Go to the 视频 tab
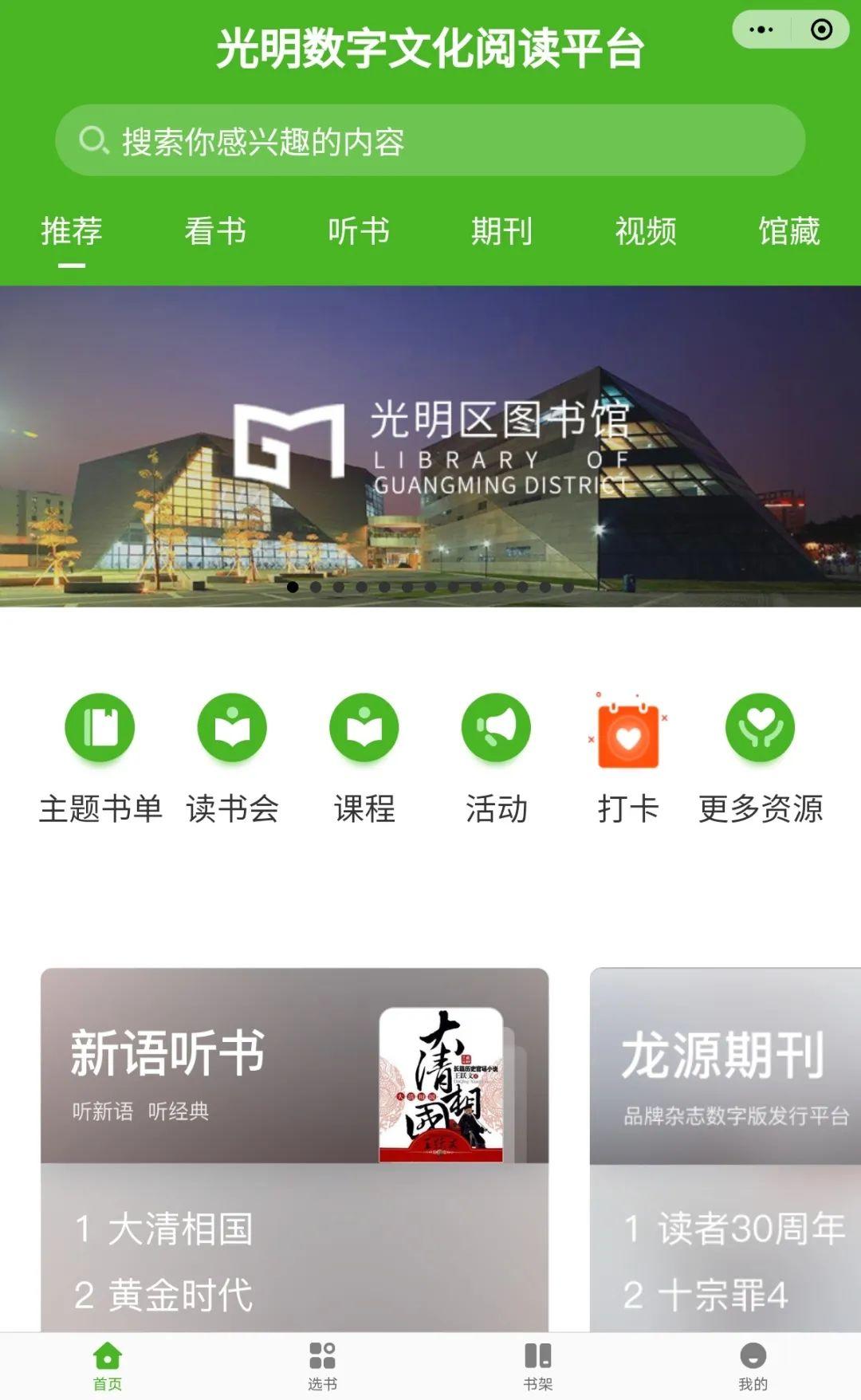Image resolution: width=861 pixels, height=1400 pixels. click(646, 232)
